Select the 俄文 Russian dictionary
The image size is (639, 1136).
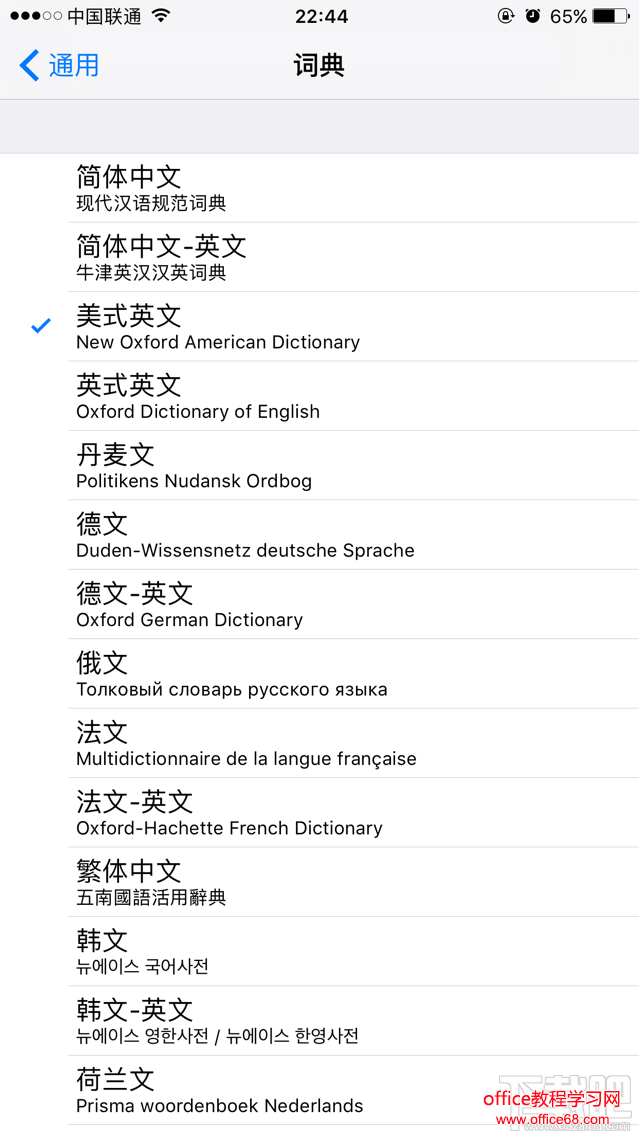[x=320, y=674]
